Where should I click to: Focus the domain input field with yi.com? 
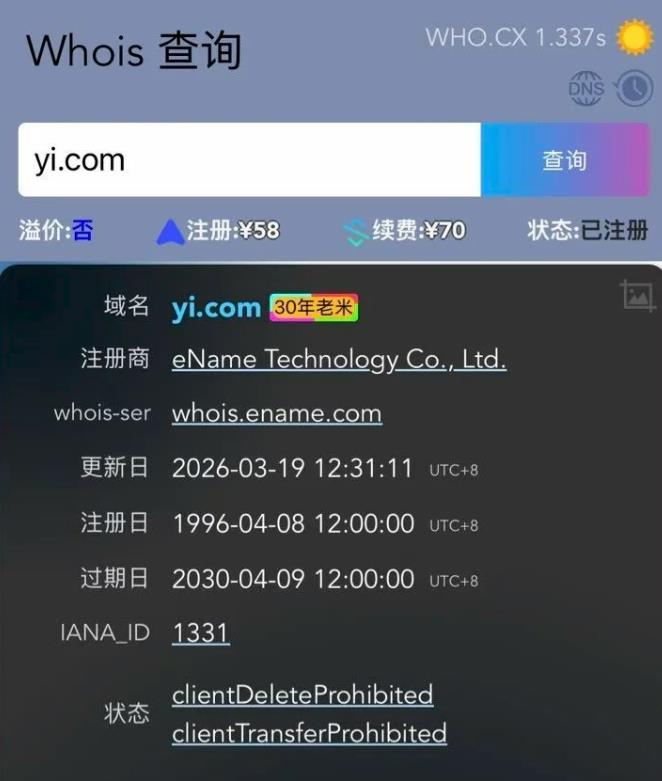[x=250, y=160]
